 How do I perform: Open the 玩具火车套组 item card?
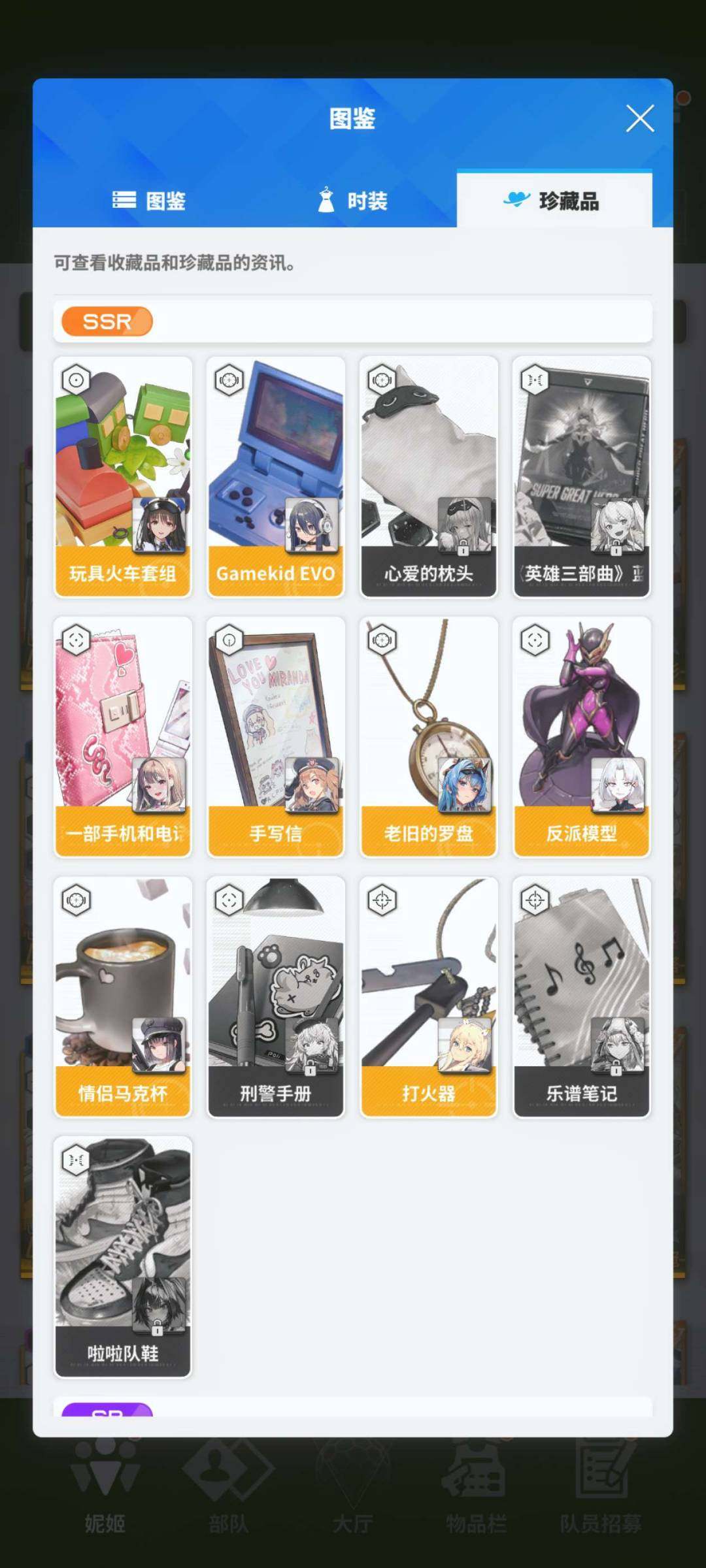pyautogui.click(x=123, y=477)
